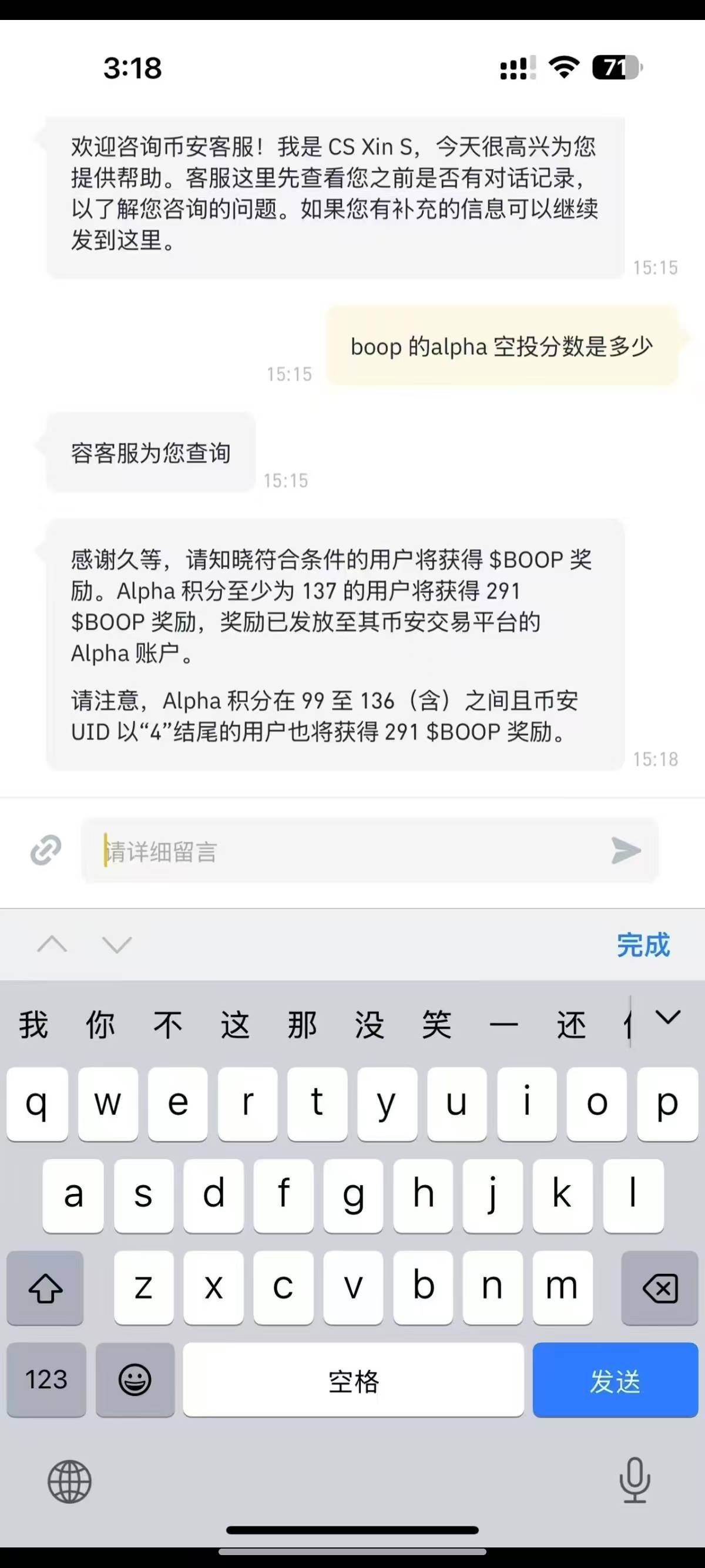This screenshot has width=705, height=1568.
Task: Insert the candidate word 没
Action: point(370,1024)
